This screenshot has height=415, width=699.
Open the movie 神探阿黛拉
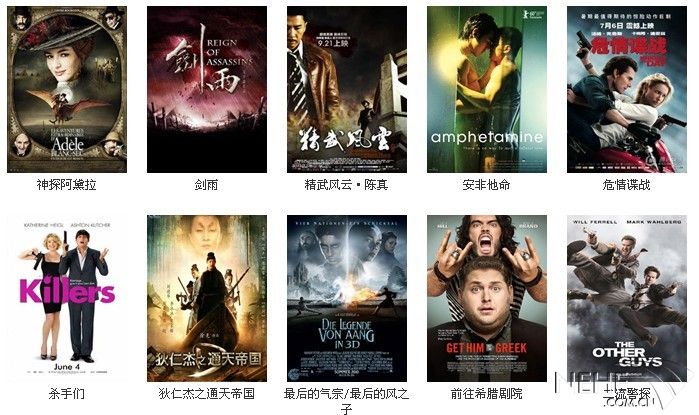(x=67, y=90)
